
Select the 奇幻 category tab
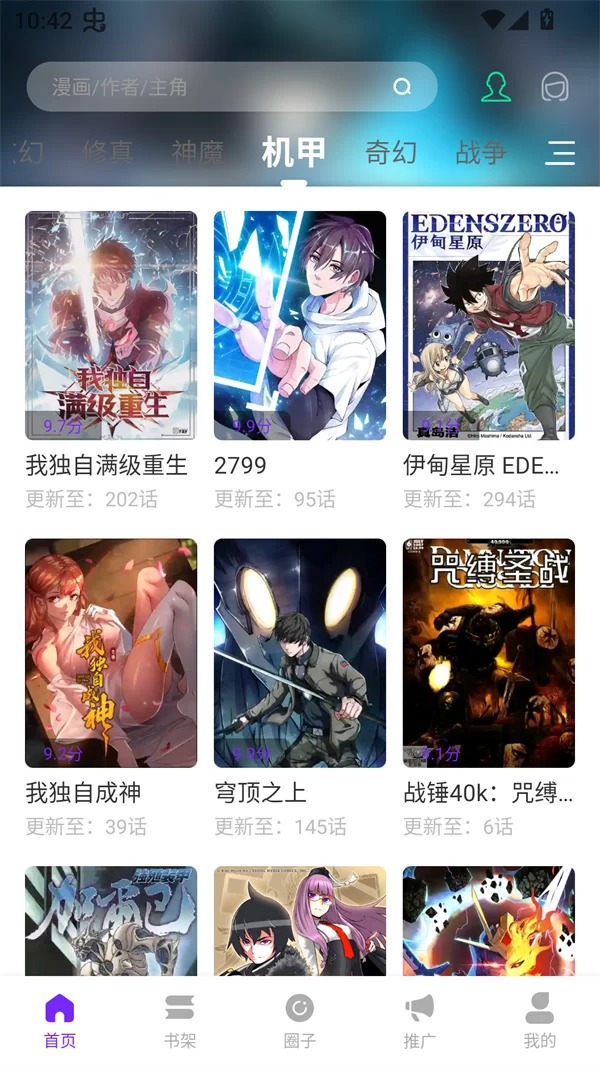[391, 153]
